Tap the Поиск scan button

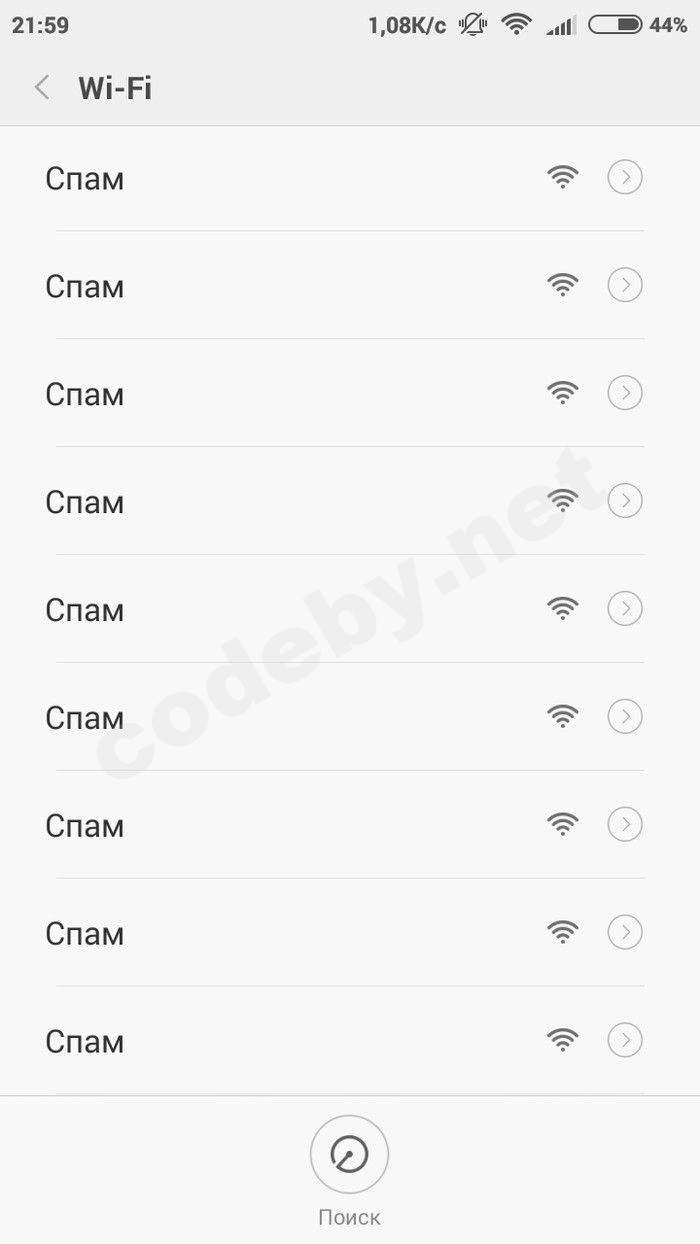point(349,1155)
